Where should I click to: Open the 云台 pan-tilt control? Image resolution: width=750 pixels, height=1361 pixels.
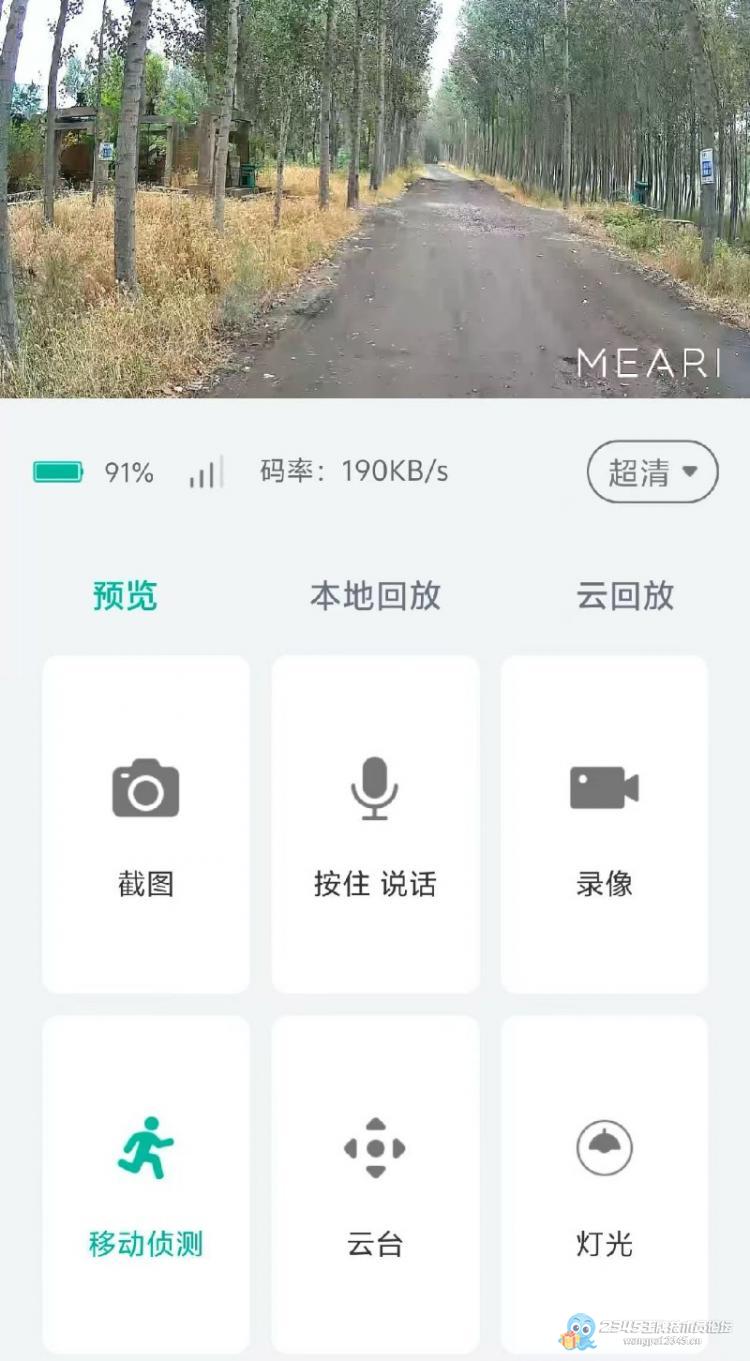(375, 1184)
